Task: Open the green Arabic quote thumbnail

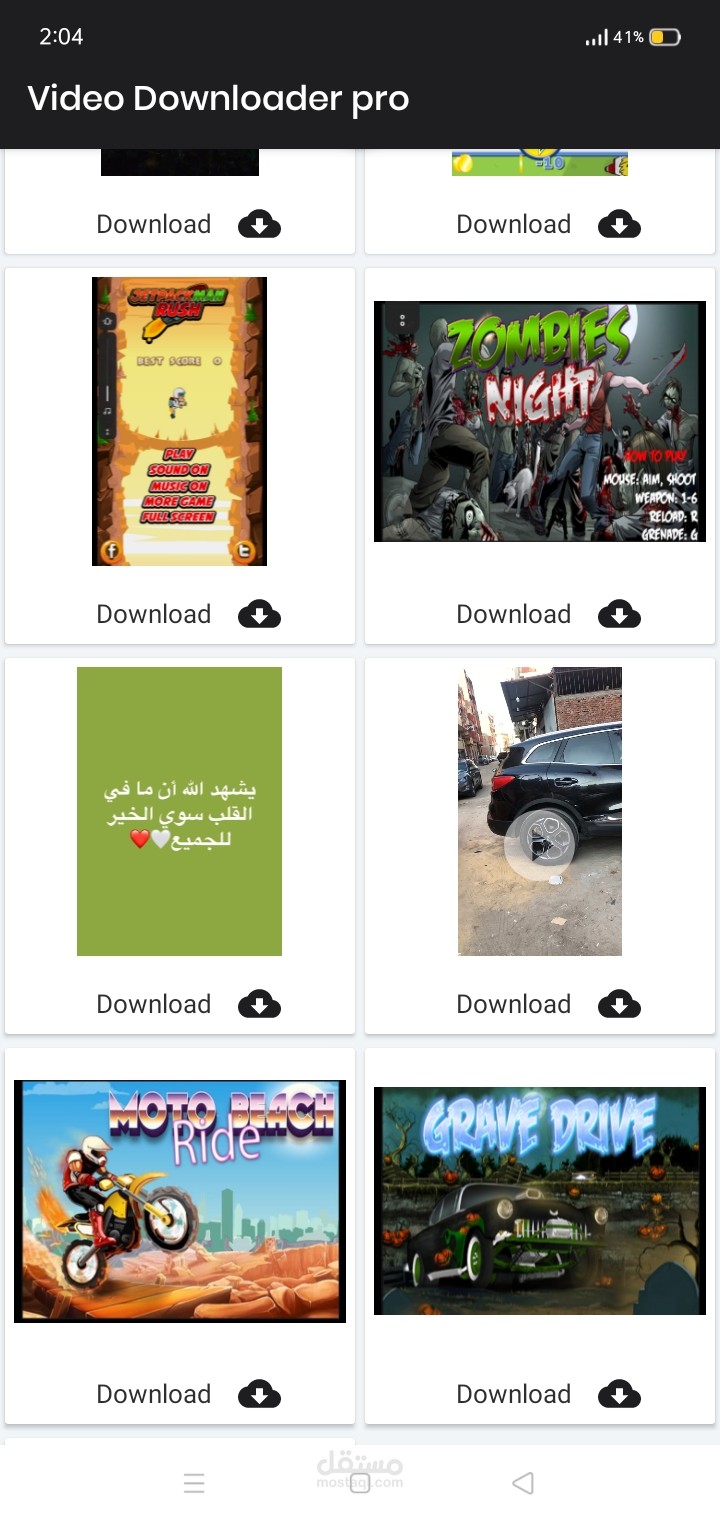Action: pos(180,811)
